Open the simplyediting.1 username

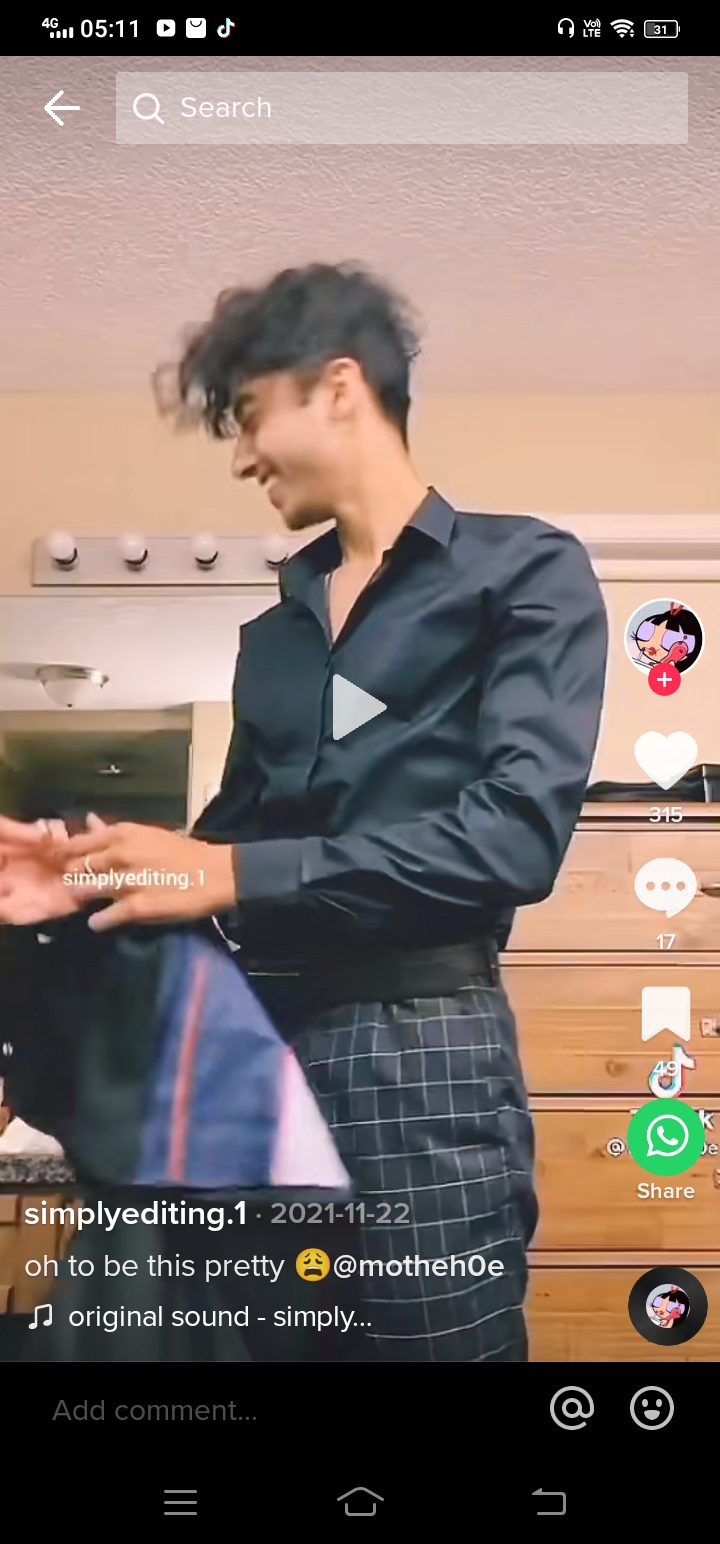tap(135, 1214)
